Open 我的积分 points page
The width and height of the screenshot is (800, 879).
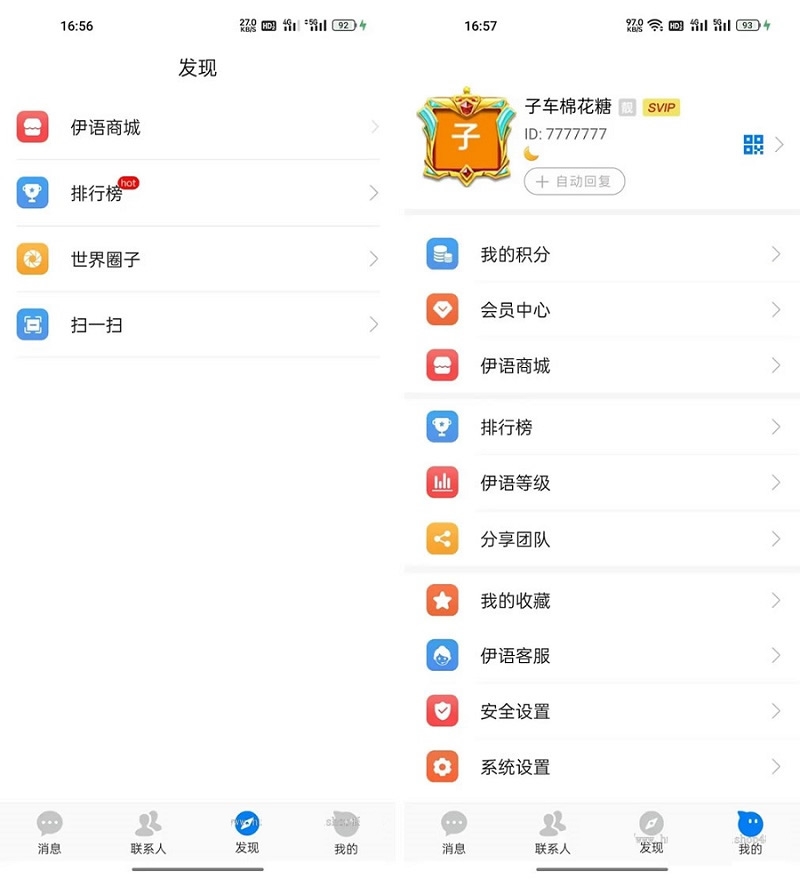[602, 255]
